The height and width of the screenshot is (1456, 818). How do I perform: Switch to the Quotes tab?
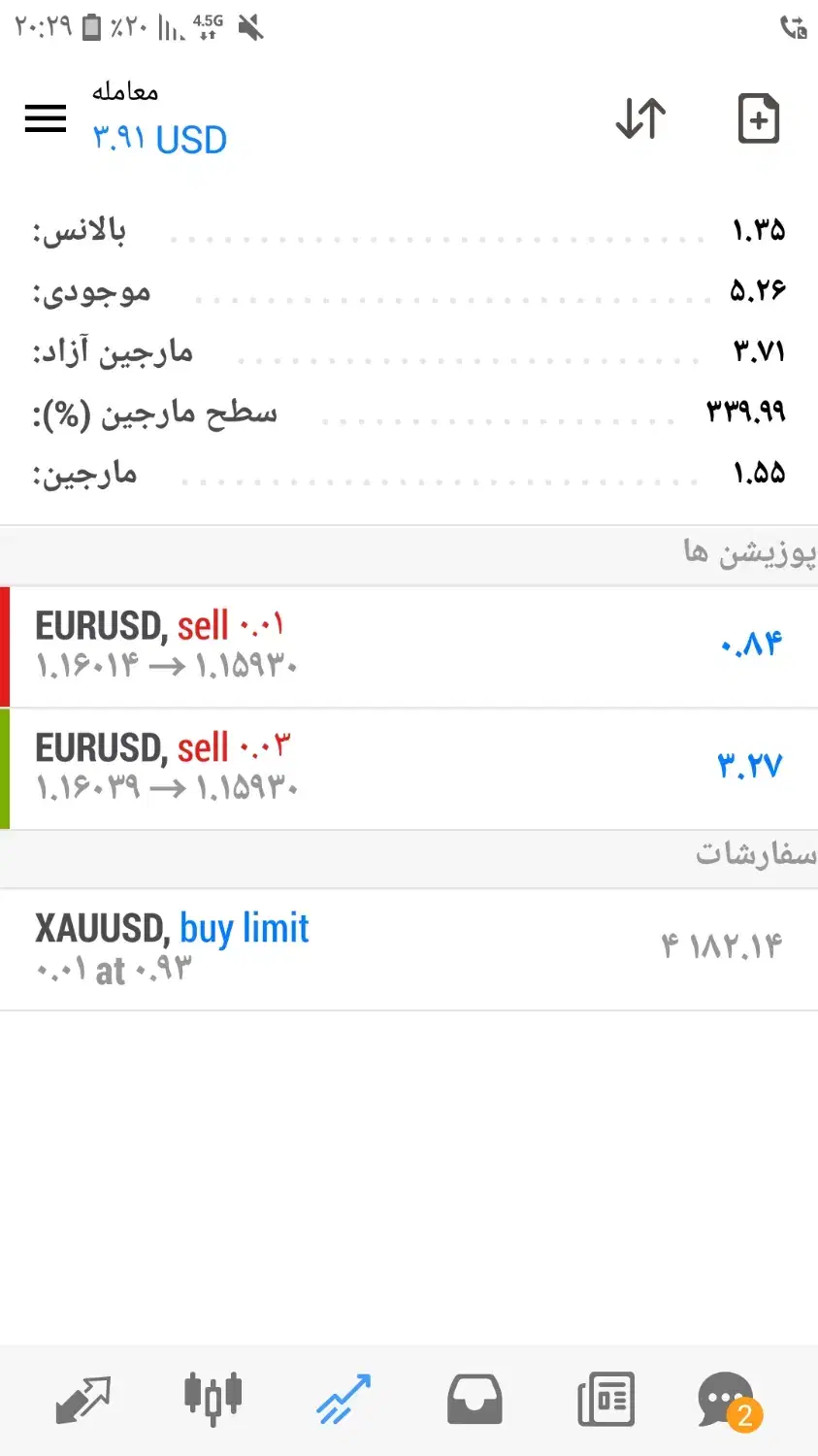tap(83, 1400)
